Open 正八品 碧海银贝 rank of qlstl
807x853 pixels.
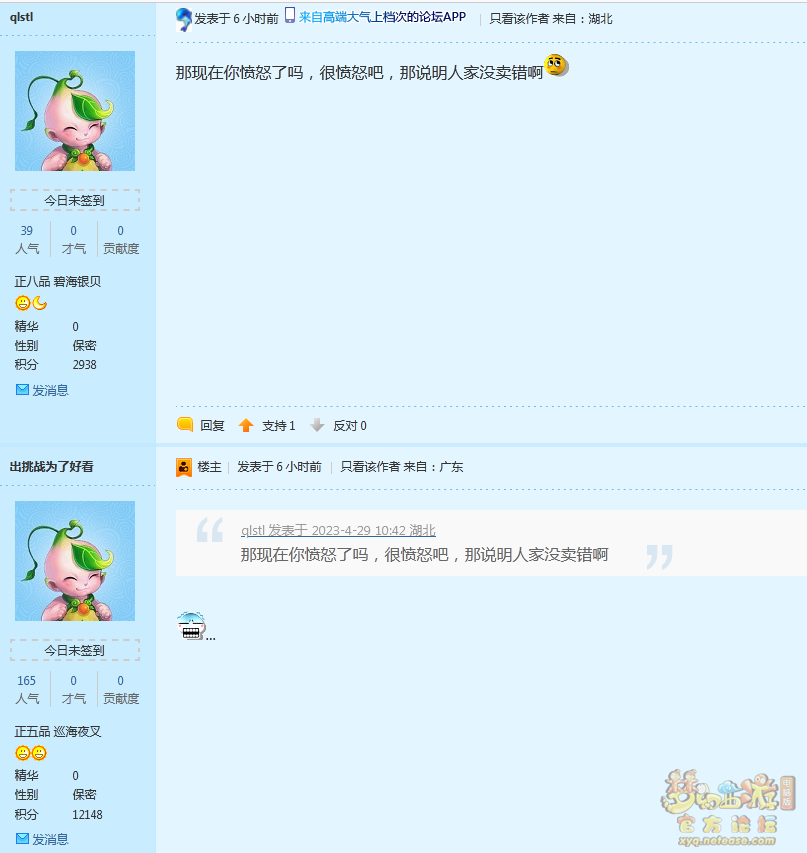58,281
